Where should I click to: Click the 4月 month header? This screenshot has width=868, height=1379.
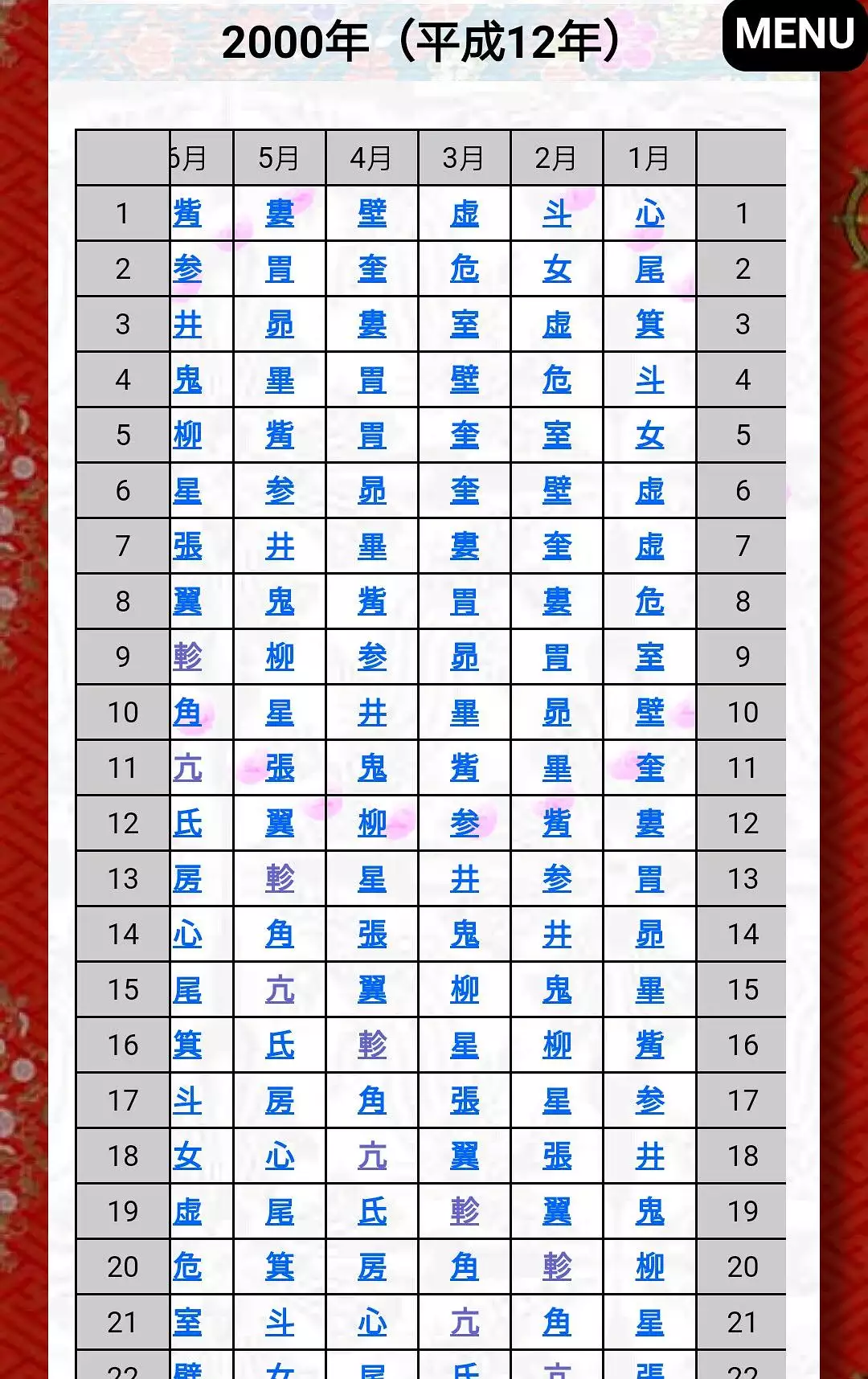pyautogui.click(x=371, y=158)
